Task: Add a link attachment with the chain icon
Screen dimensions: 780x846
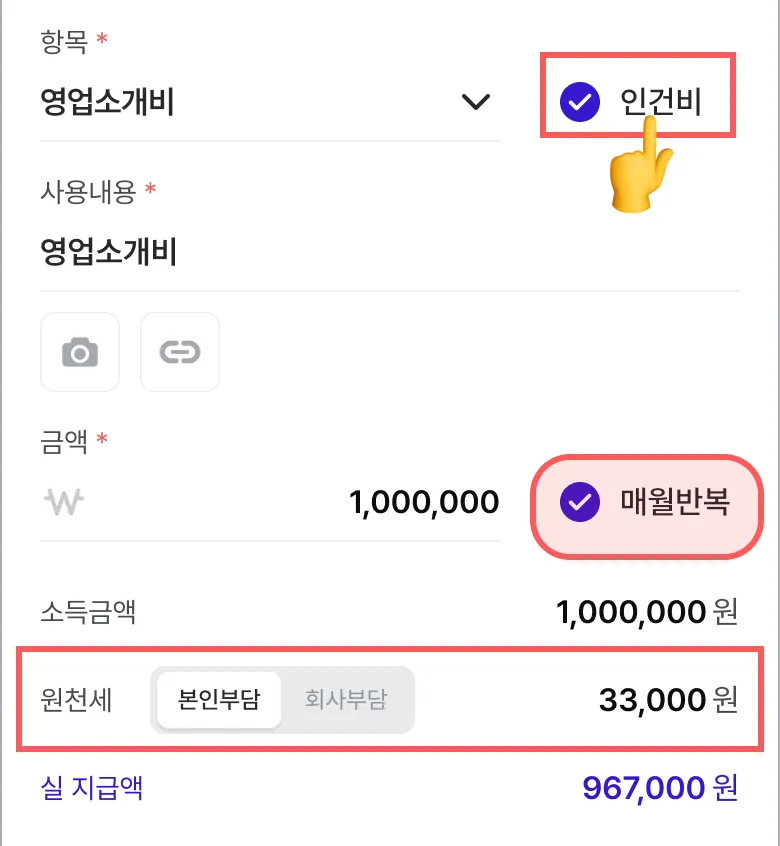Action: [x=180, y=352]
